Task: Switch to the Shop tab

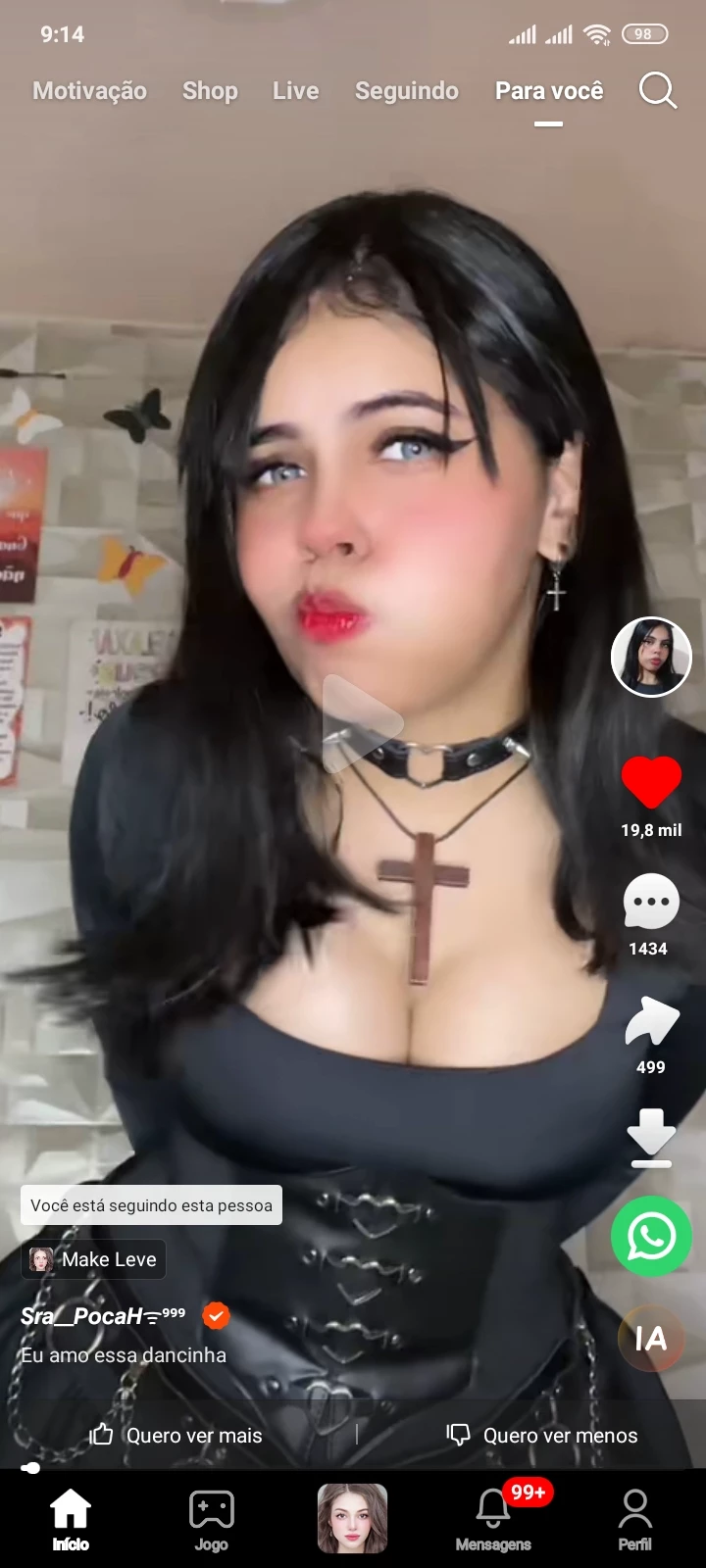Action: (x=210, y=91)
